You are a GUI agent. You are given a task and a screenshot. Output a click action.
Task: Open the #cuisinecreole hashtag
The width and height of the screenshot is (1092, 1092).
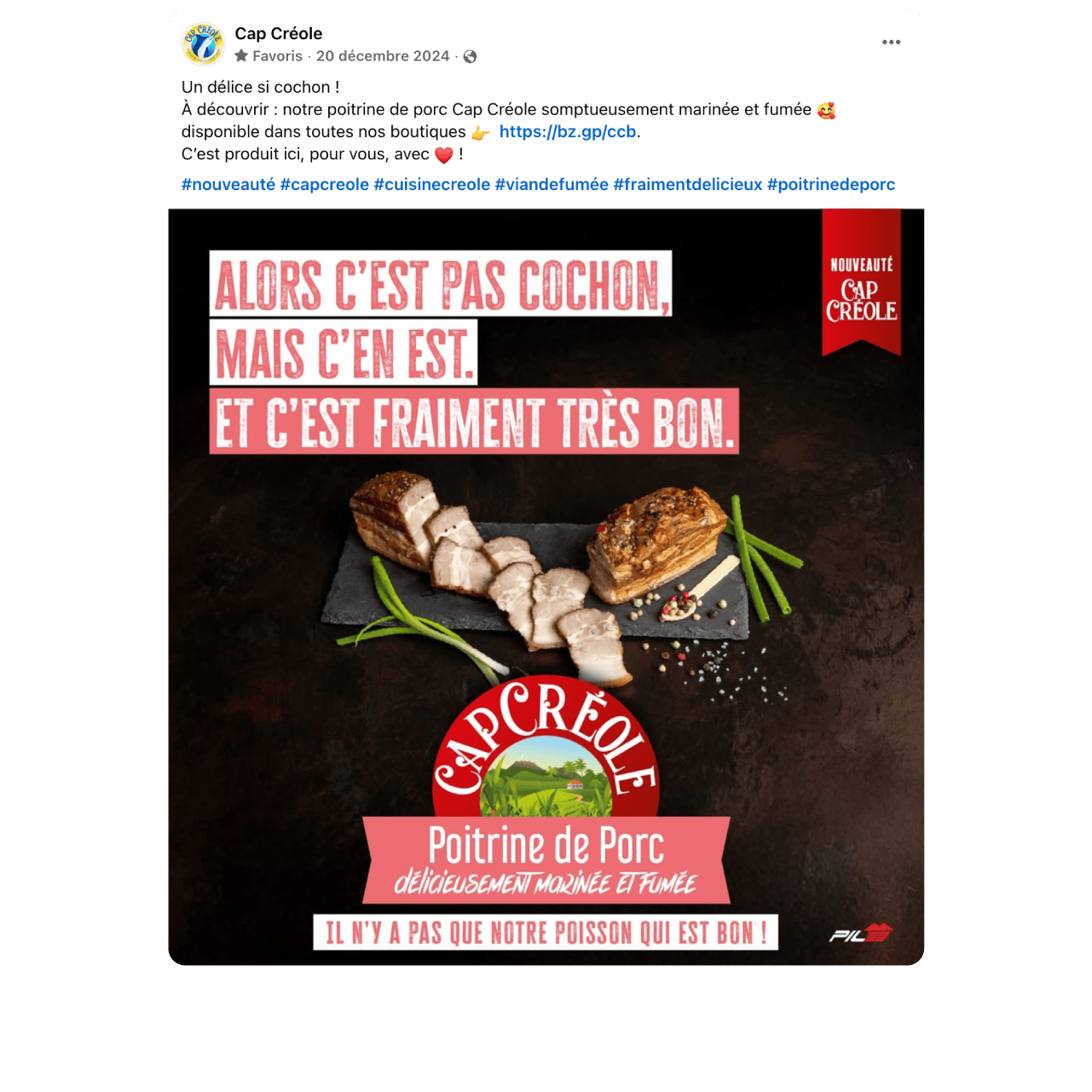[x=431, y=185]
